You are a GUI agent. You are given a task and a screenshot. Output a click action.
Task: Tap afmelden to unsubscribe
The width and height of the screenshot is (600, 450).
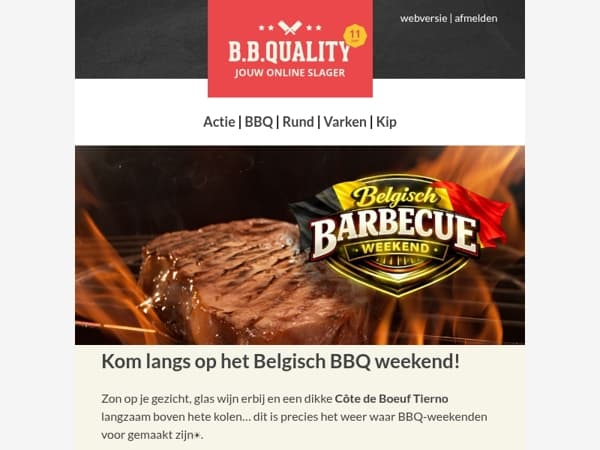(476, 18)
